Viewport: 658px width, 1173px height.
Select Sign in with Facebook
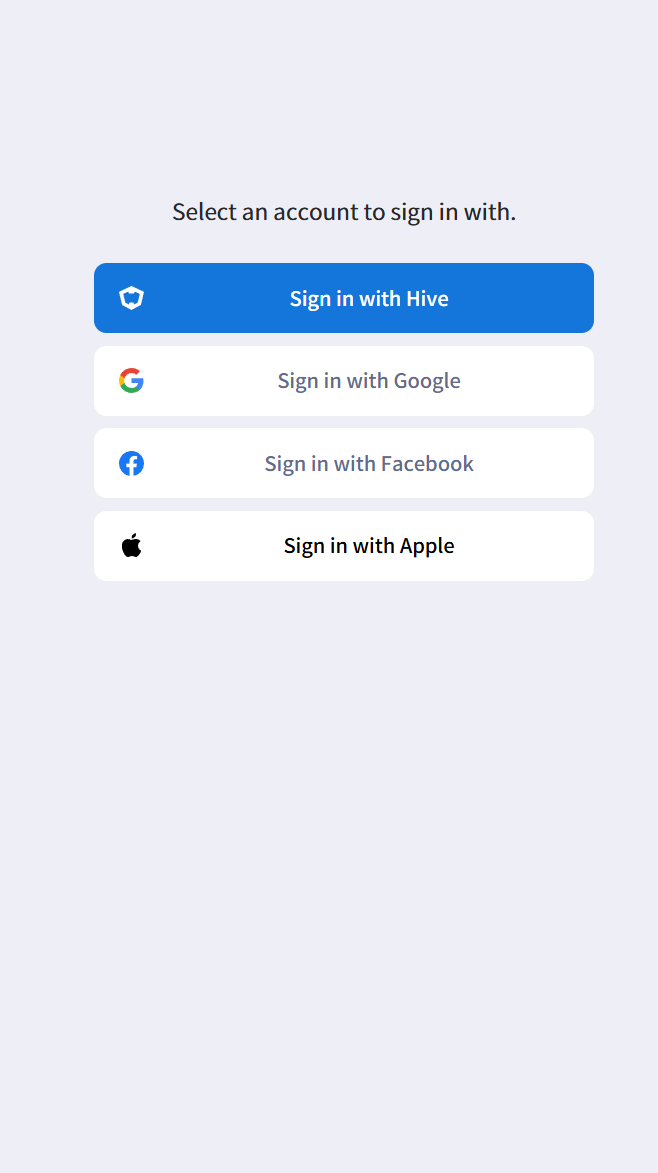[344, 463]
